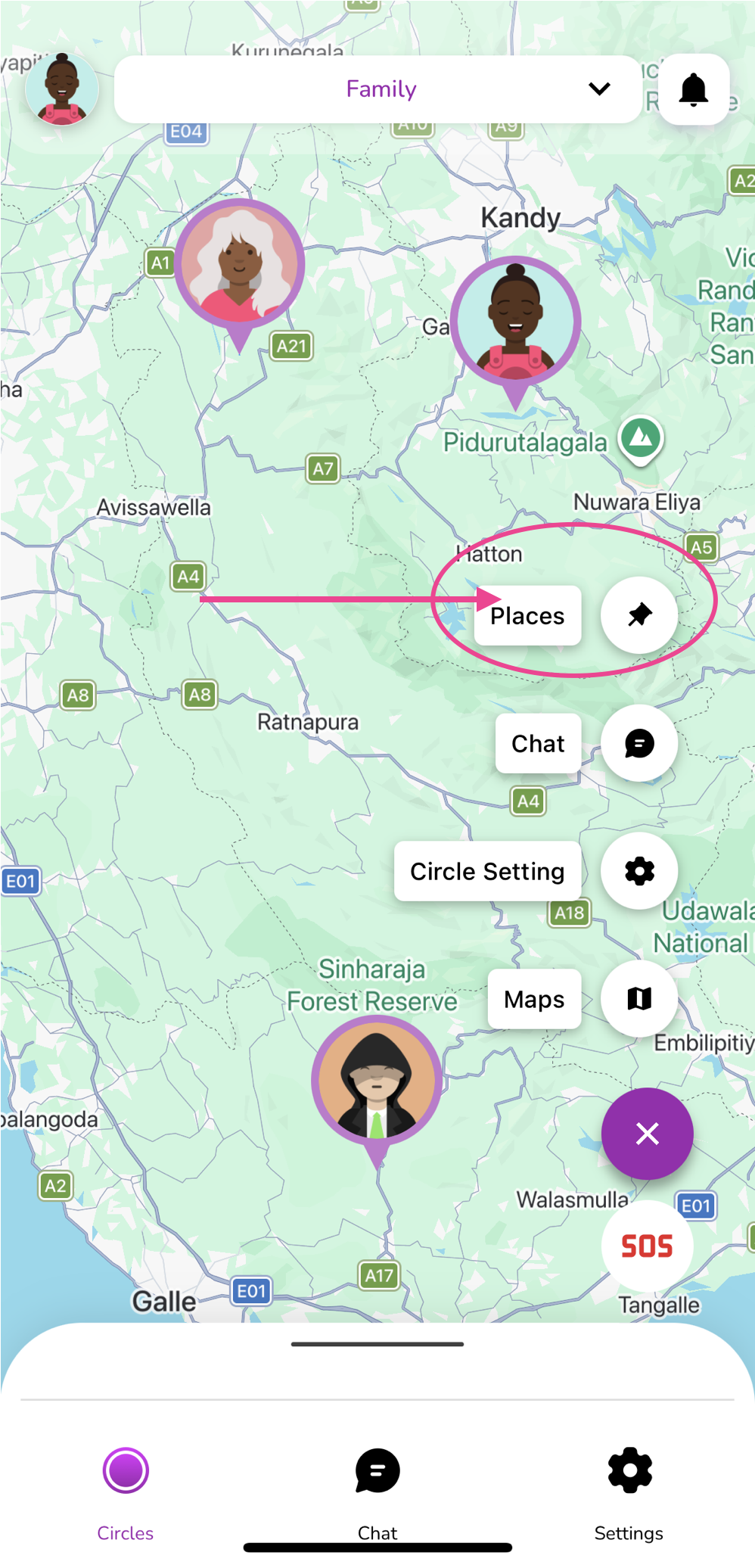Open the Maps action
Viewport: 755px width, 1568px height.
(x=639, y=999)
